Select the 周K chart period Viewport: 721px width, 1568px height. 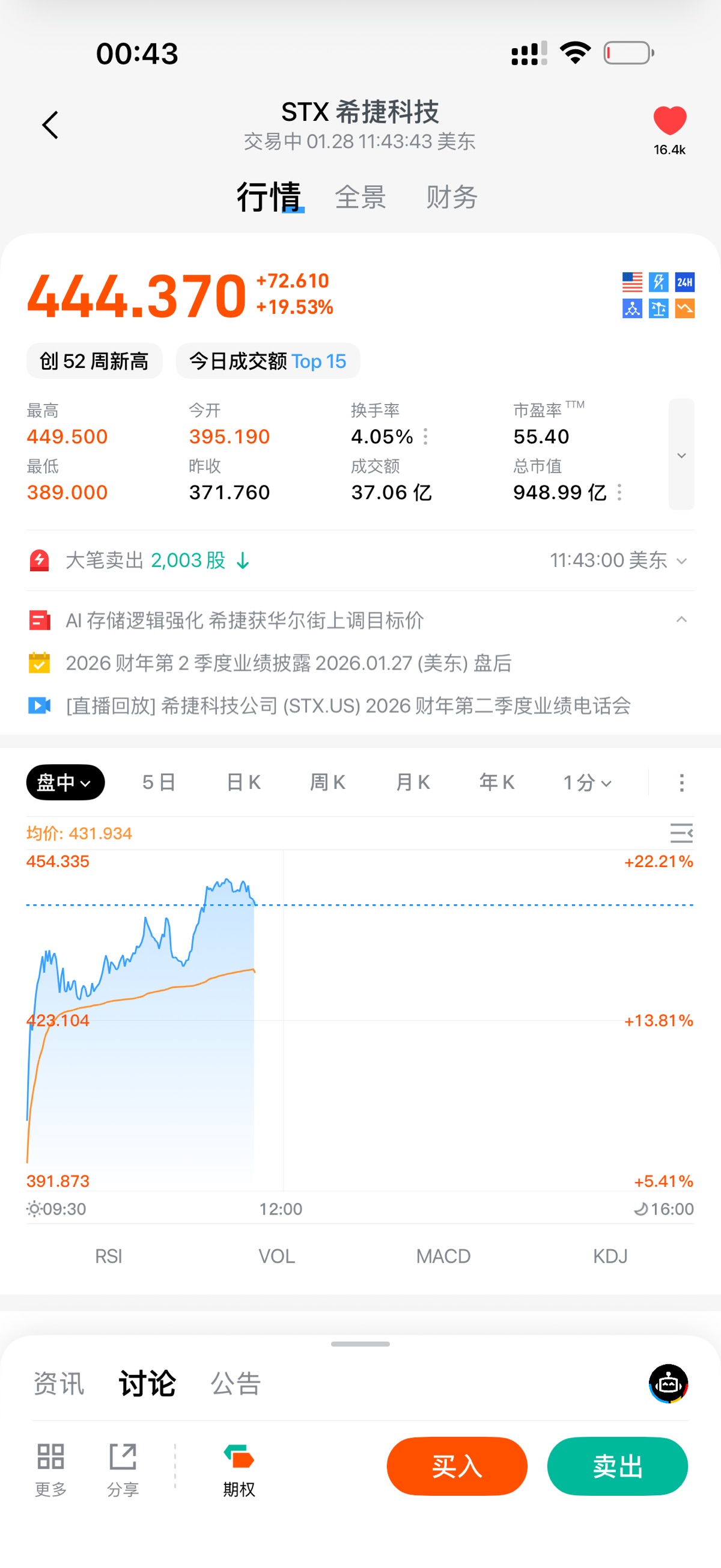pyautogui.click(x=328, y=782)
